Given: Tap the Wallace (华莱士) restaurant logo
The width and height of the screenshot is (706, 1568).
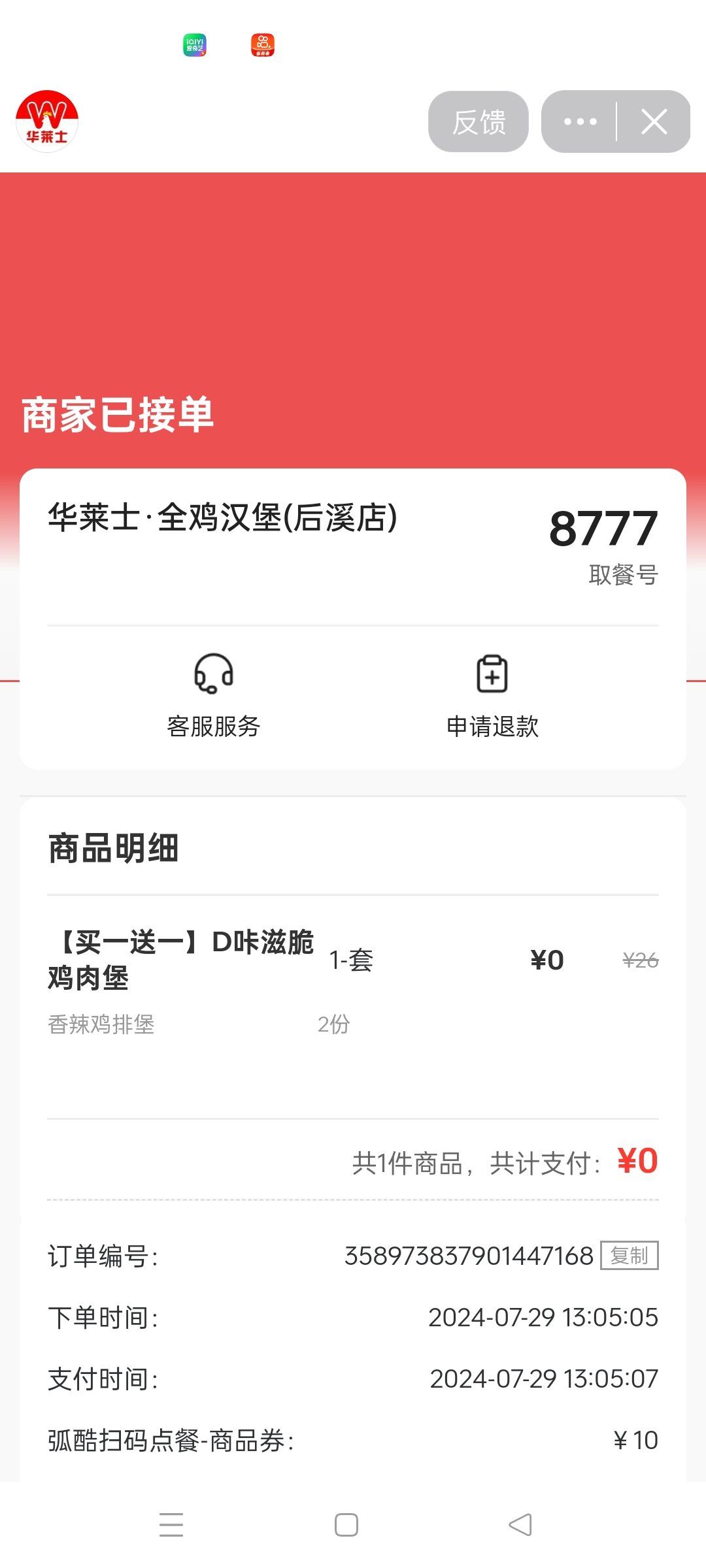Looking at the screenshot, I should click(x=46, y=122).
